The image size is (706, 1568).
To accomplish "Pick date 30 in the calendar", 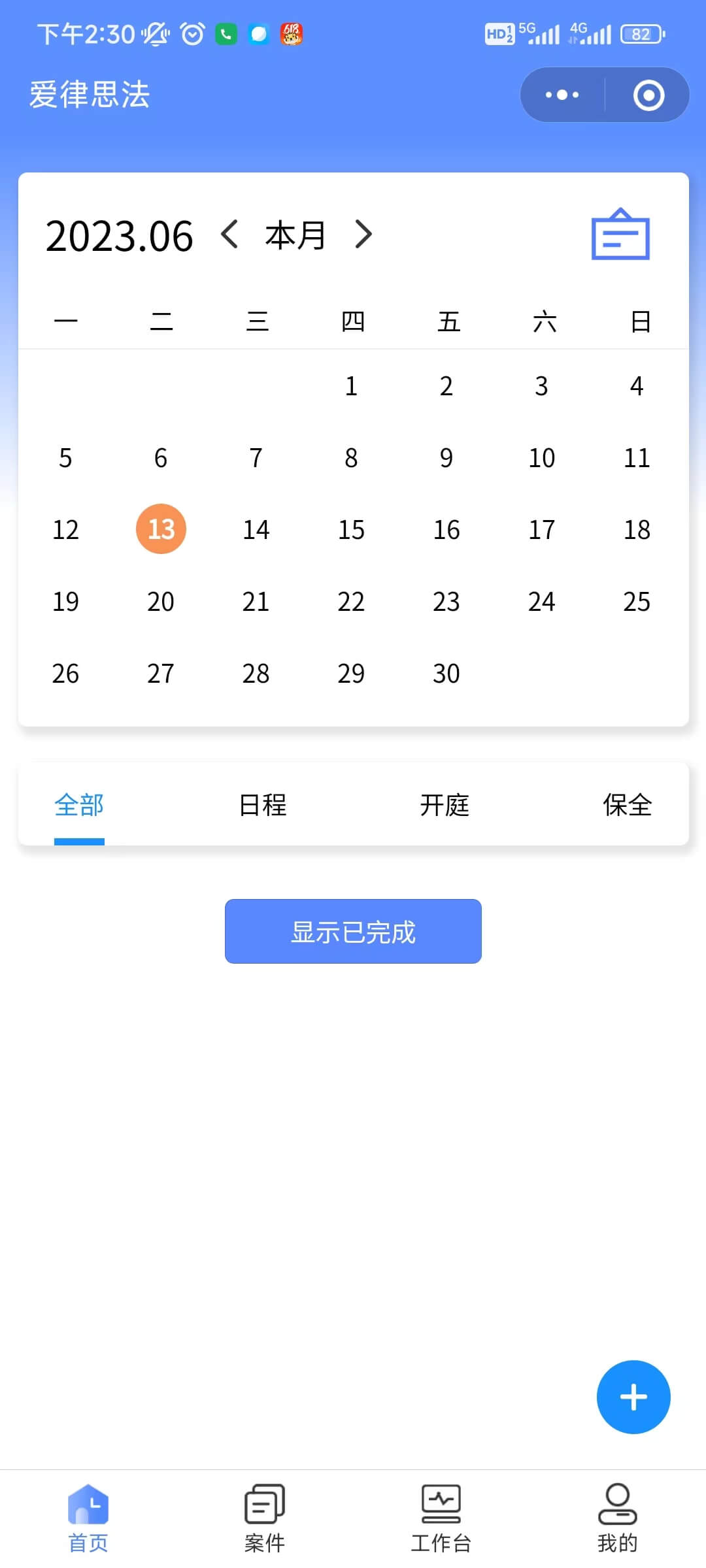I will (446, 673).
